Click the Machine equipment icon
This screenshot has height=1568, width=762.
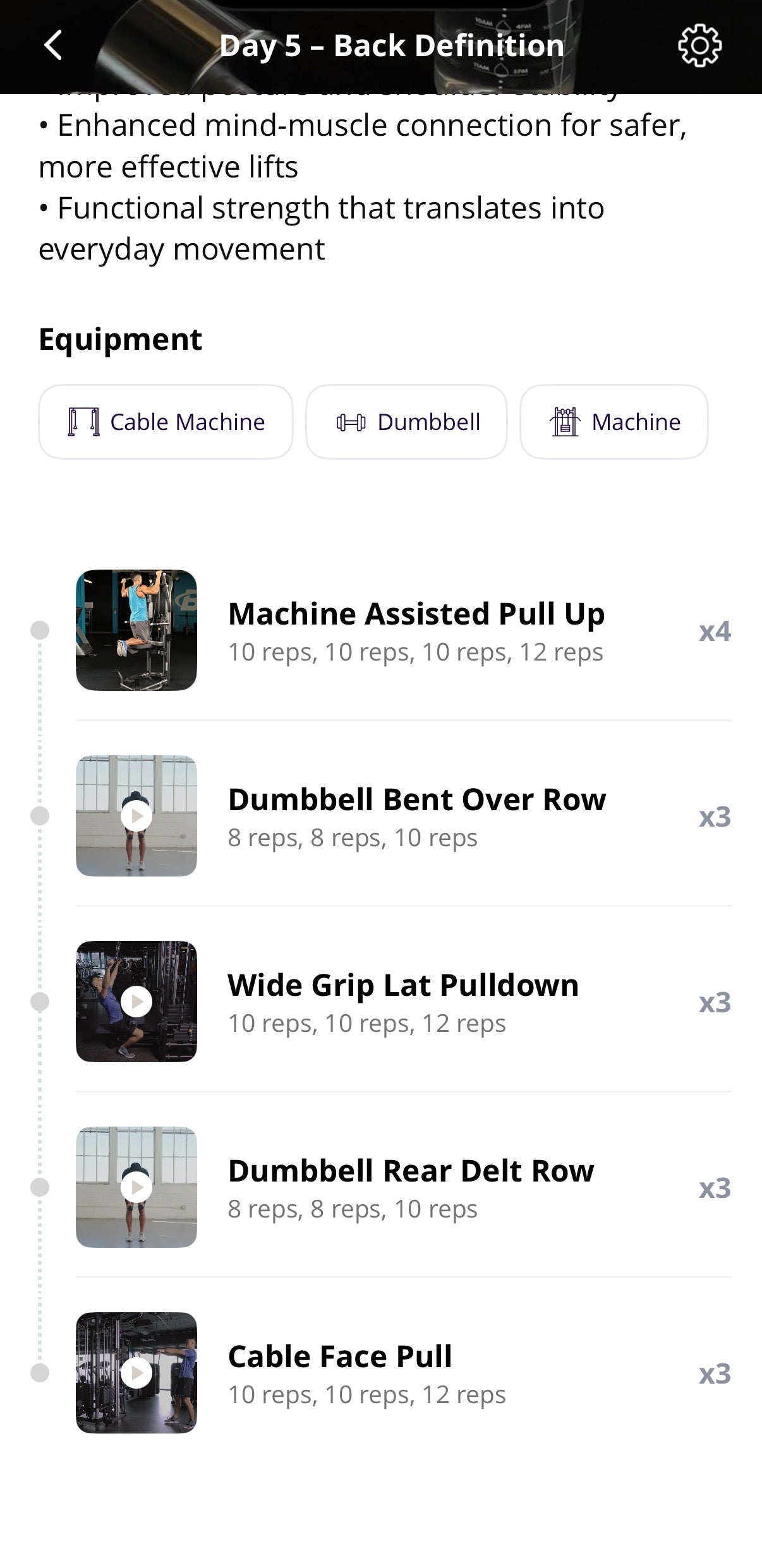coord(565,421)
